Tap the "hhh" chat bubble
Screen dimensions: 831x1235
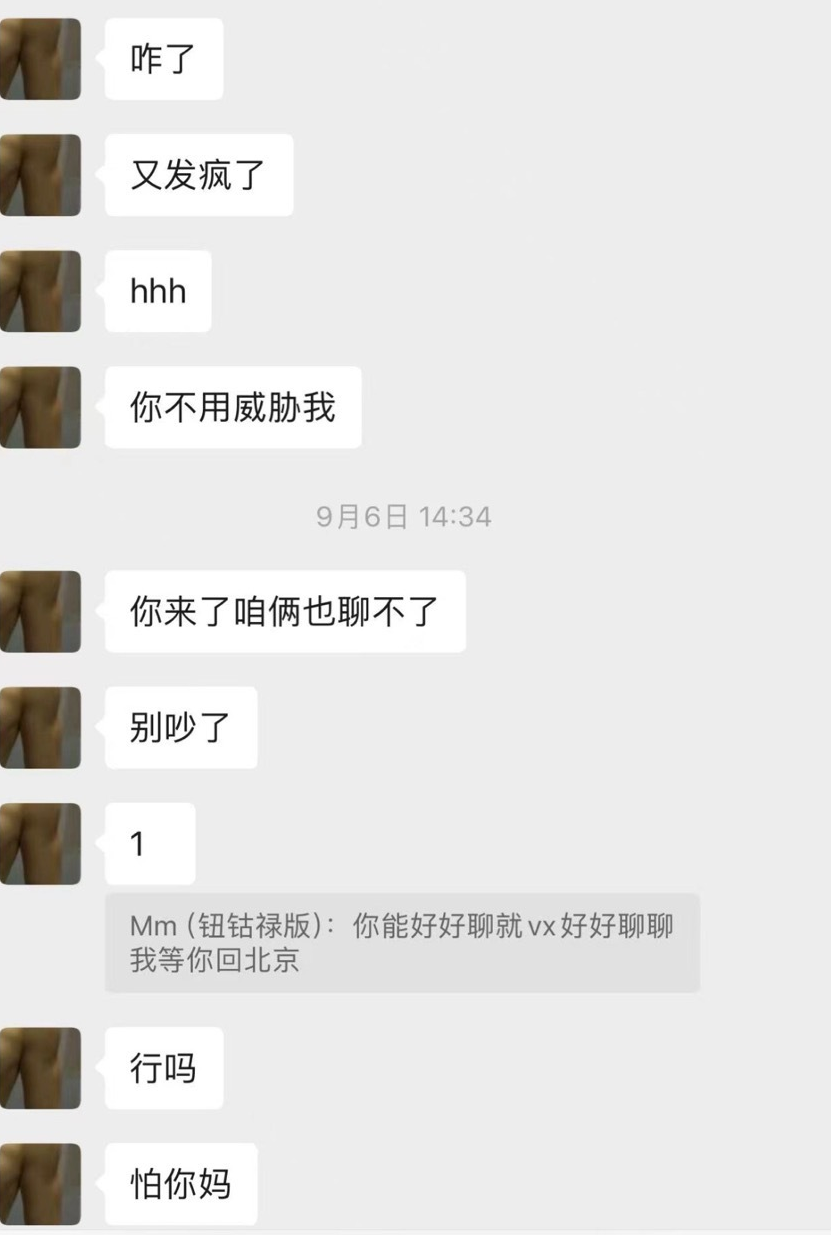pyautogui.click(x=157, y=292)
